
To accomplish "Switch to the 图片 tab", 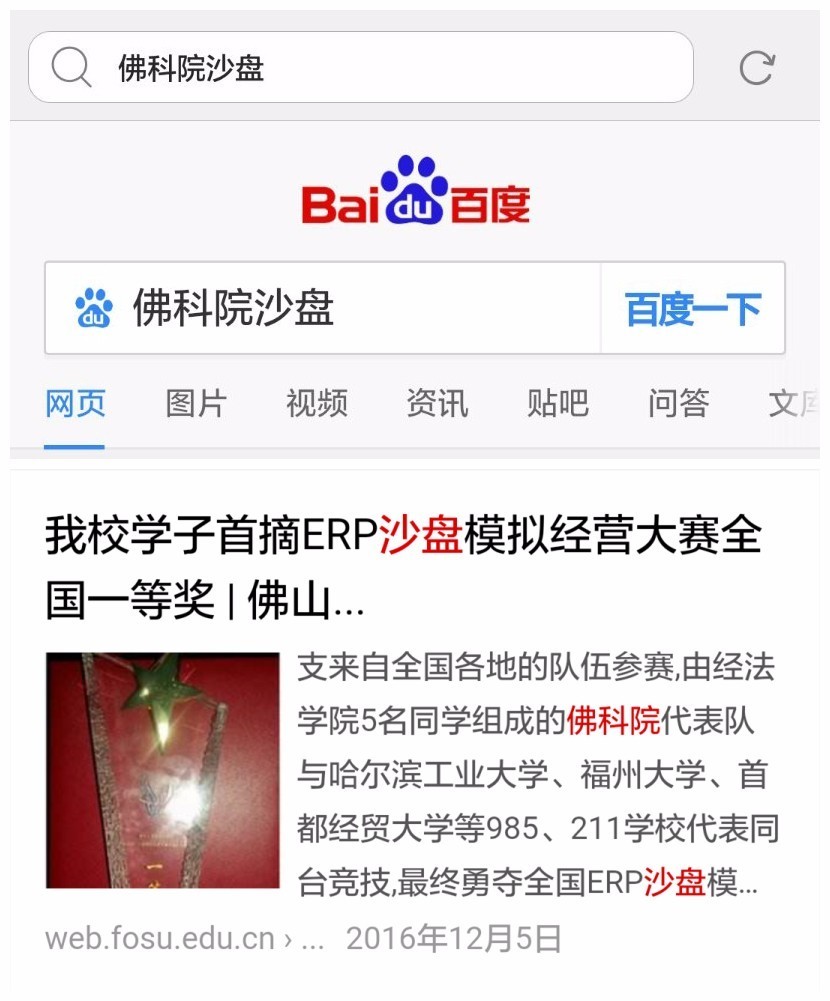I will pyautogui.click(x=196, y=403).
